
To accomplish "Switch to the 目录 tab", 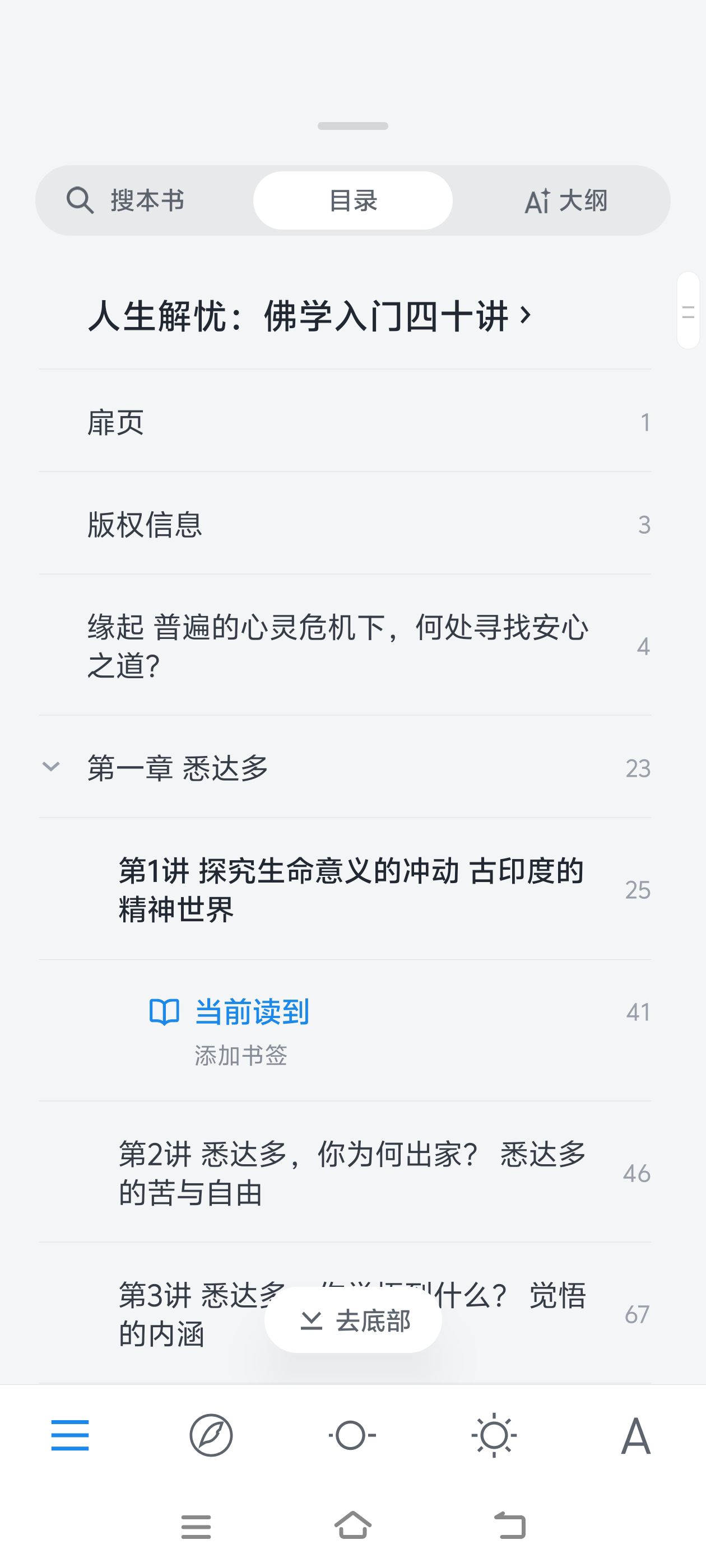I will (x=352, y=200).
